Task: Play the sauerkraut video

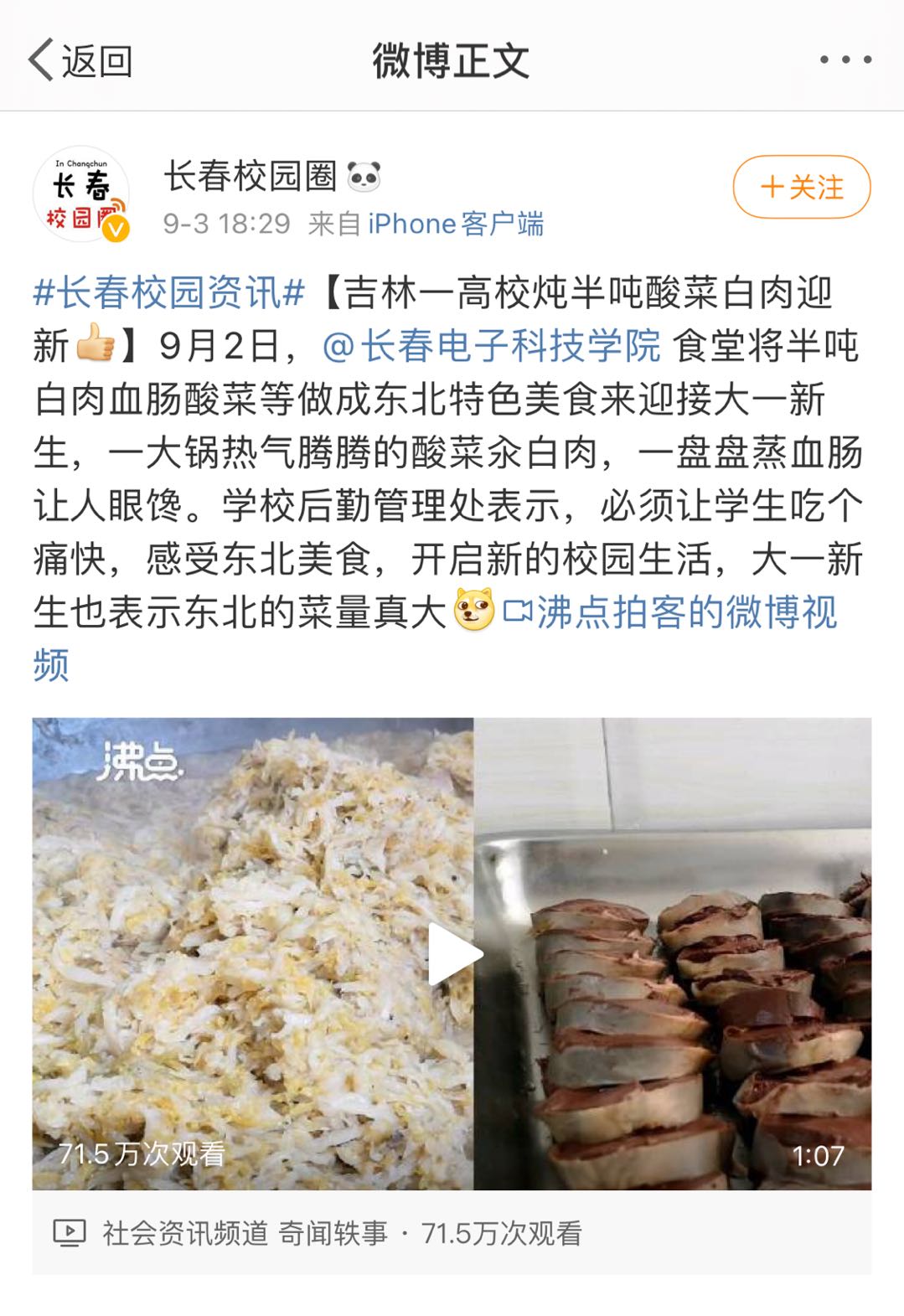Action: pos(452,953)
